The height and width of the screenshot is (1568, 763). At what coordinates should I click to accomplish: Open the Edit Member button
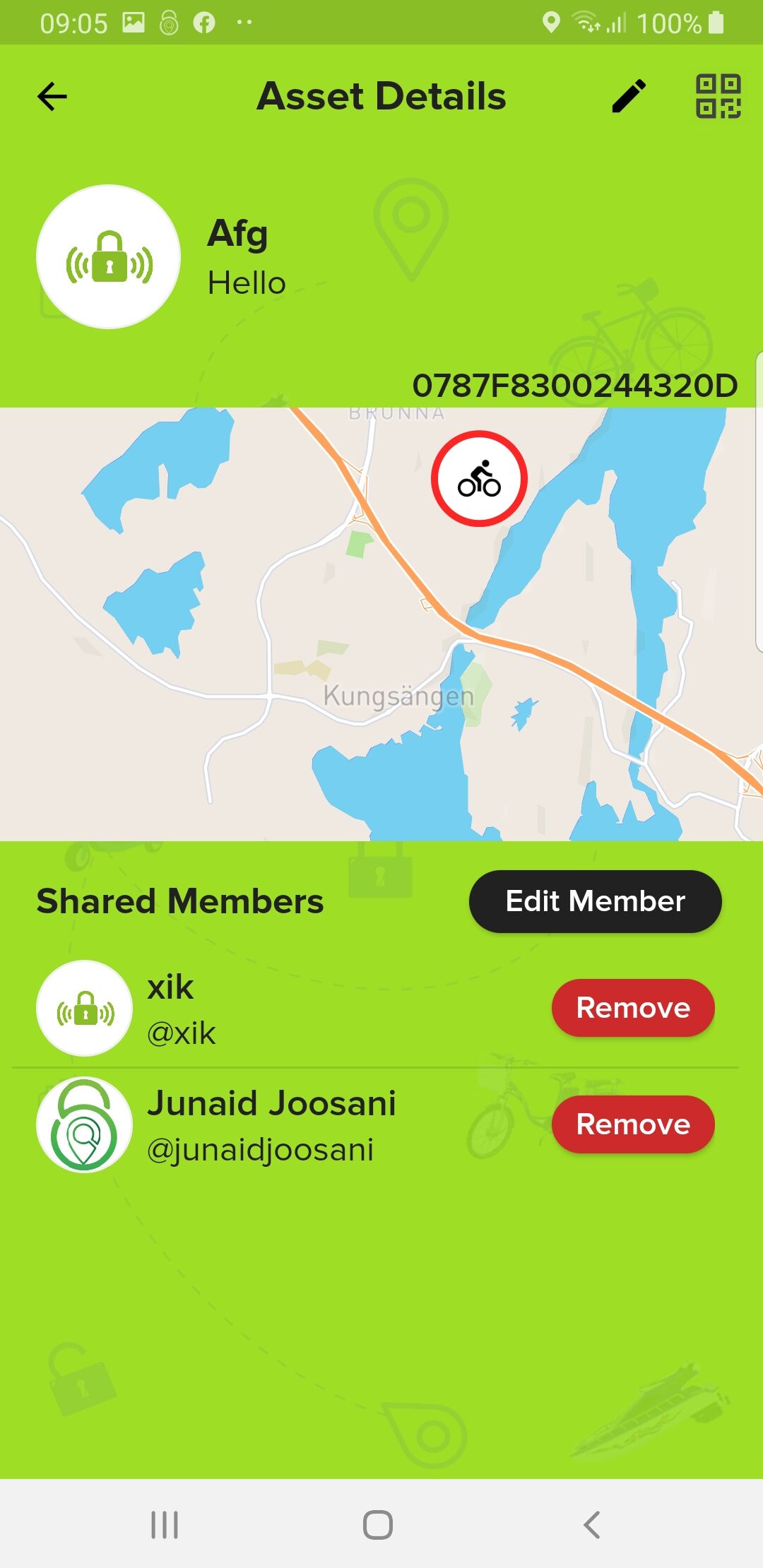pos(596,901)
